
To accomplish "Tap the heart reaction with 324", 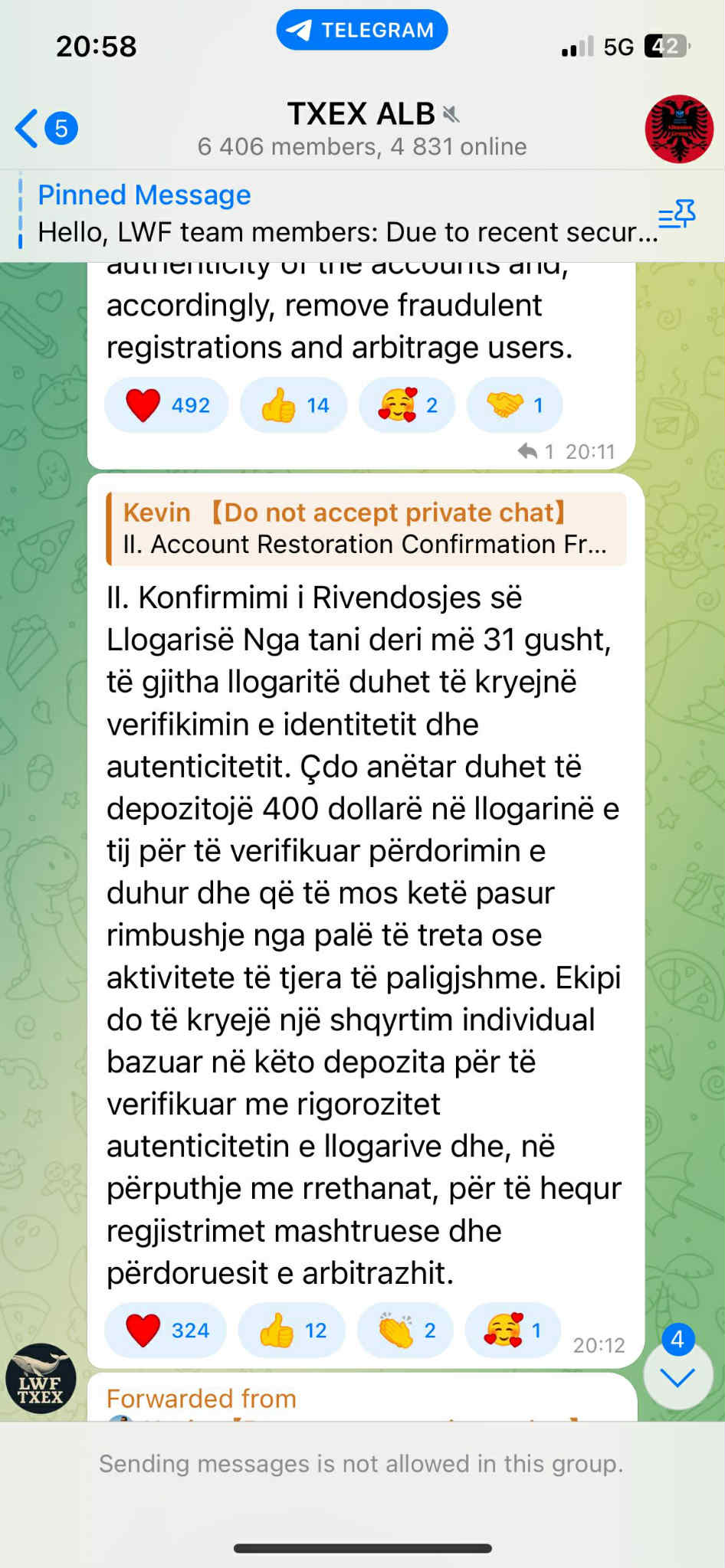I will (166, 1331).
